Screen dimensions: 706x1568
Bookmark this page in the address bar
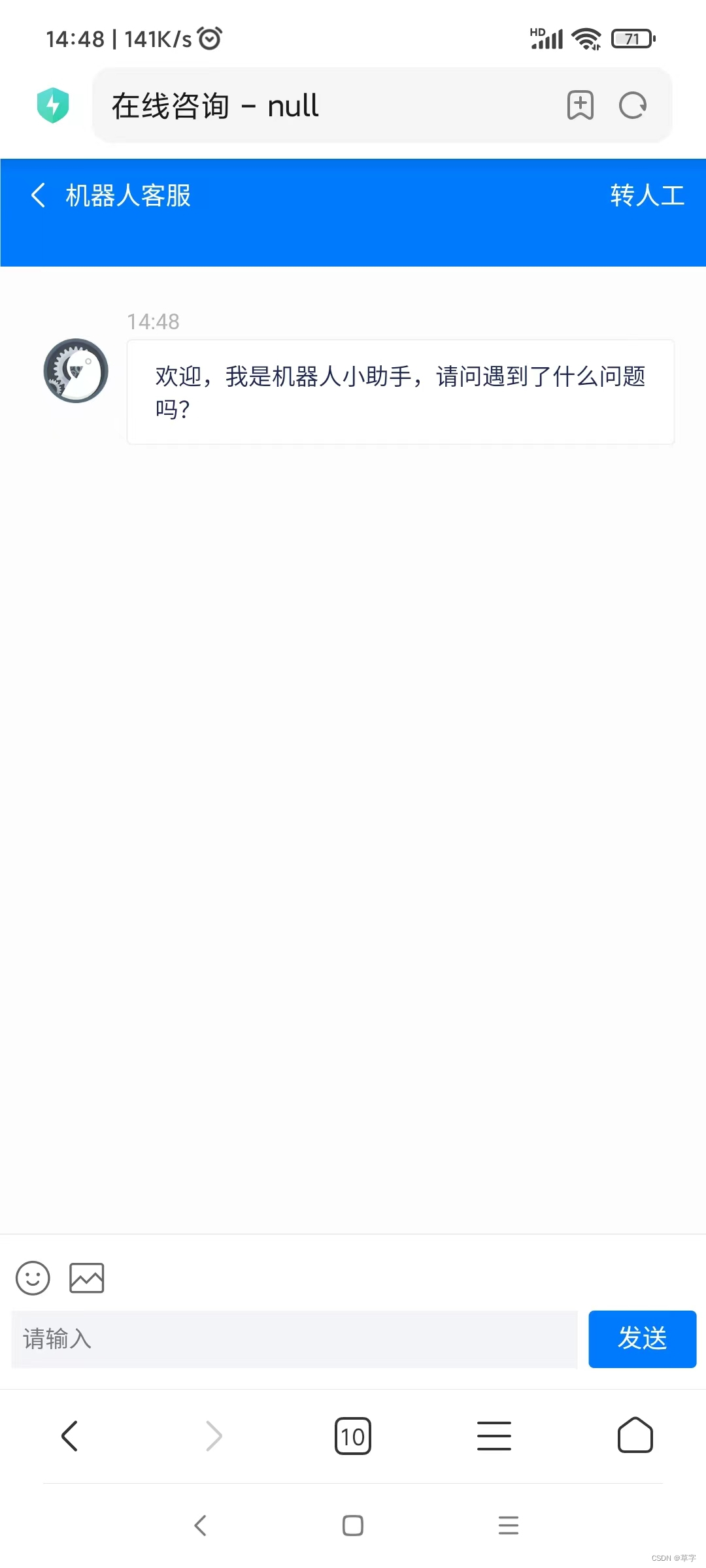click(x=580, y=105)
